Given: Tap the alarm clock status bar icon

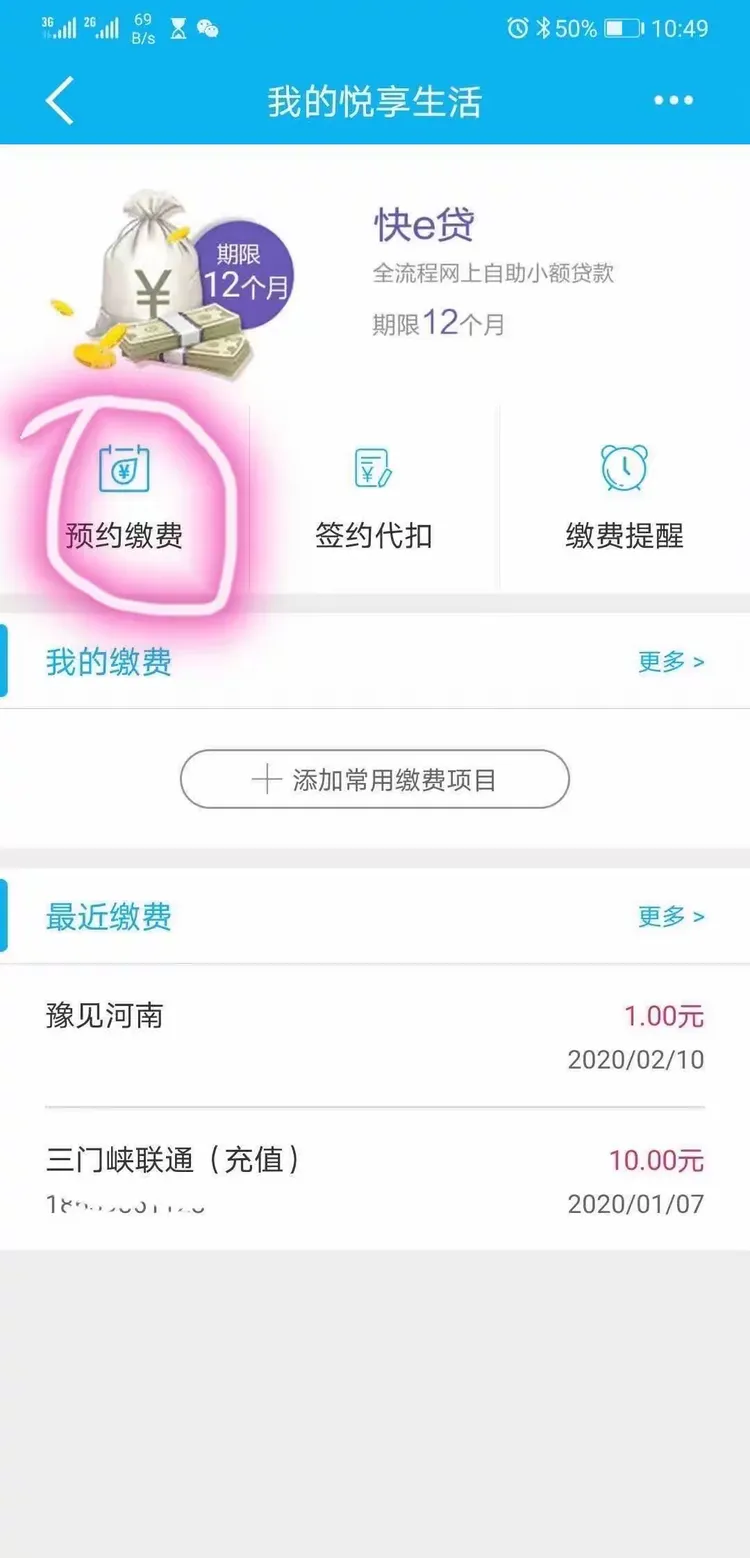Looking at the screenshot, I should pyautogui.click(x=517, y=28).
